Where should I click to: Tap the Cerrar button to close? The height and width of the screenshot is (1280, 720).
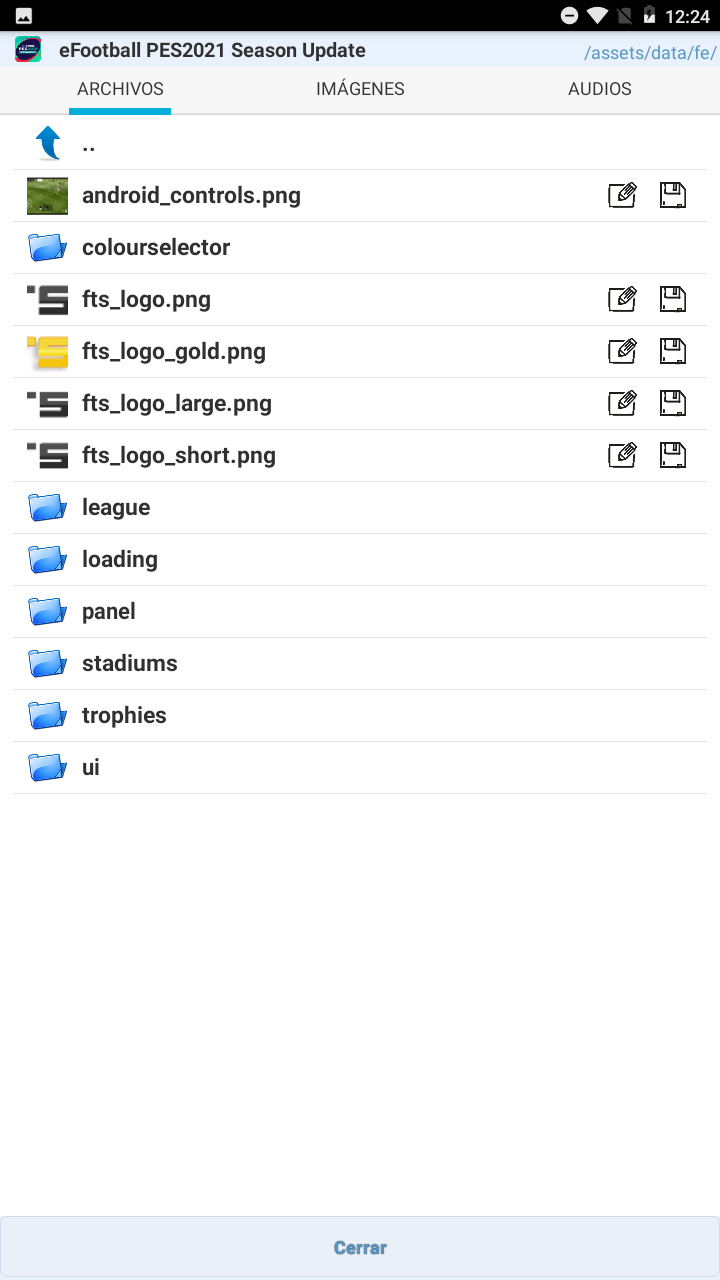(360, 1247)
